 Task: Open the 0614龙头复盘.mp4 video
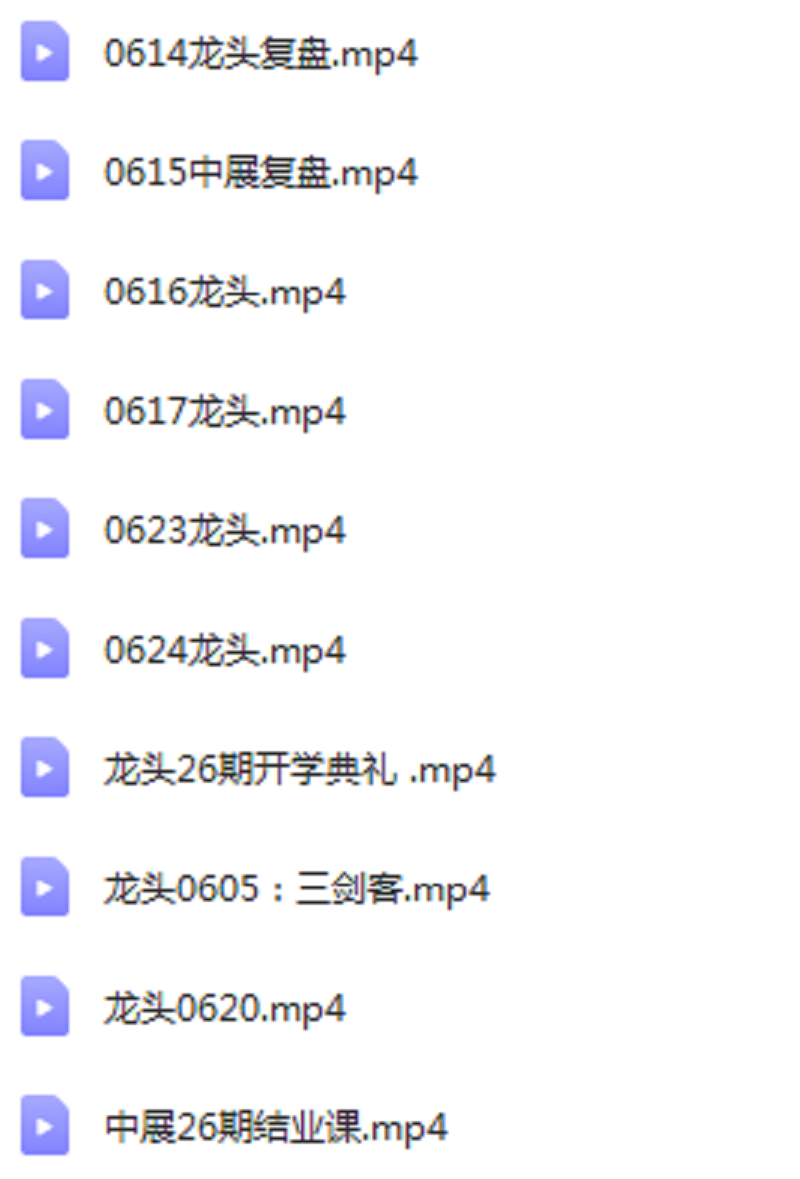click(260, 53)
